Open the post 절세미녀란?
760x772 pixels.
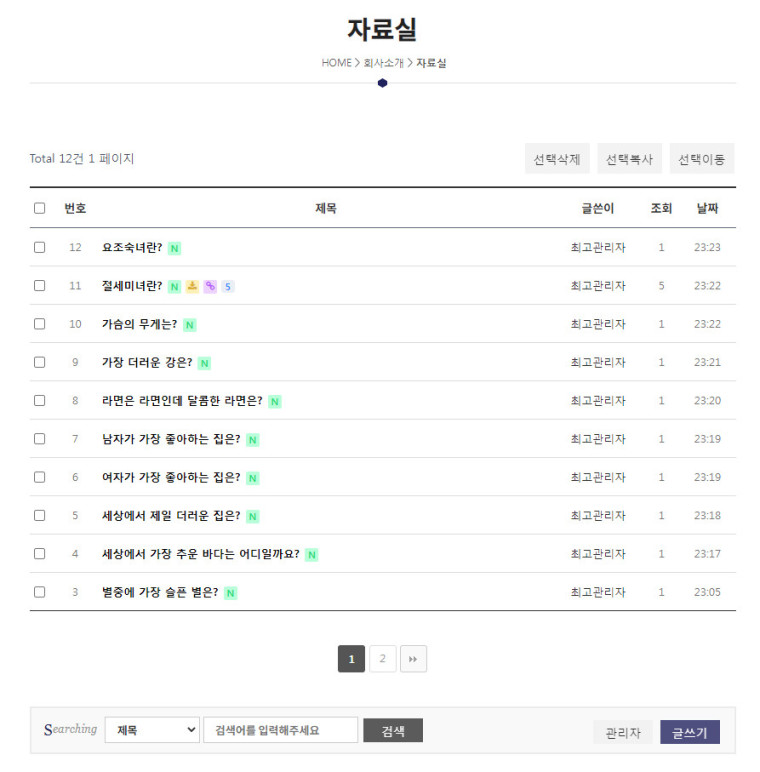click(x=132, y=286)
